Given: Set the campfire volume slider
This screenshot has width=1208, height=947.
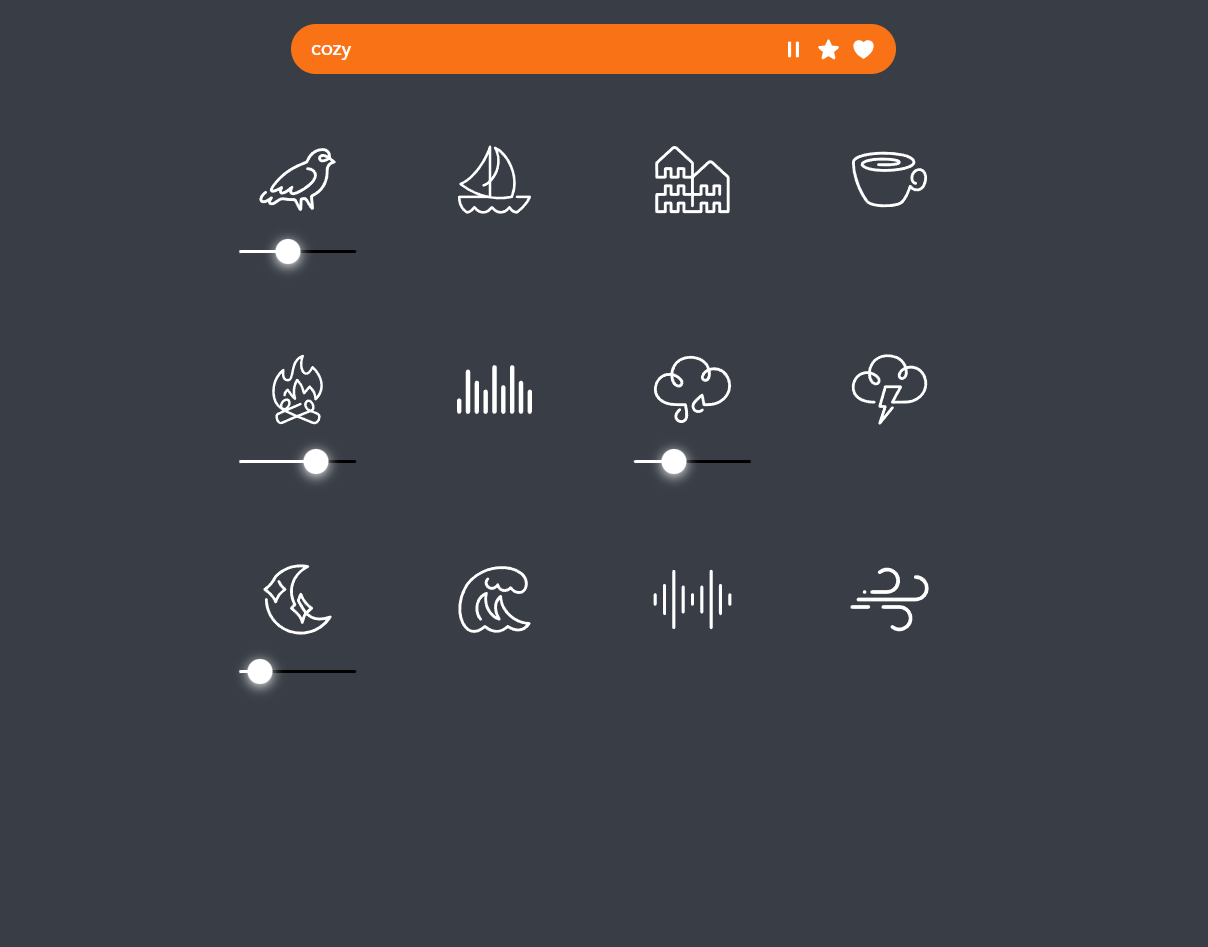Looking at the screenshot, I should tap(297, 461).
